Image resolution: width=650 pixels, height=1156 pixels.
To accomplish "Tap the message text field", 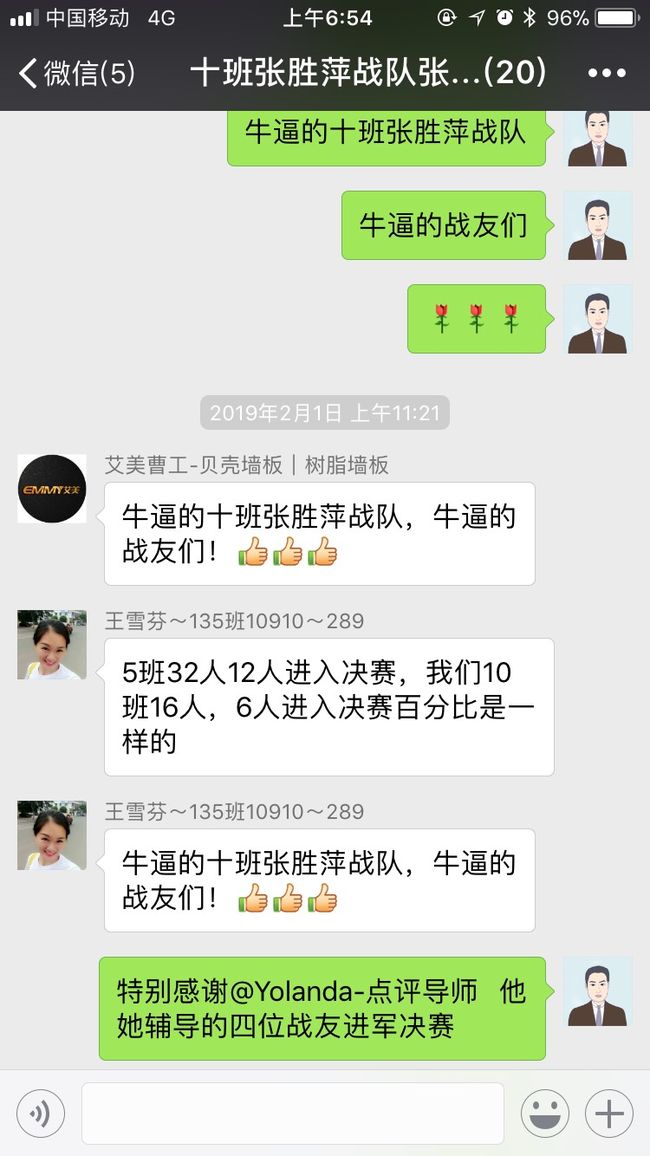I will 293,1113.
